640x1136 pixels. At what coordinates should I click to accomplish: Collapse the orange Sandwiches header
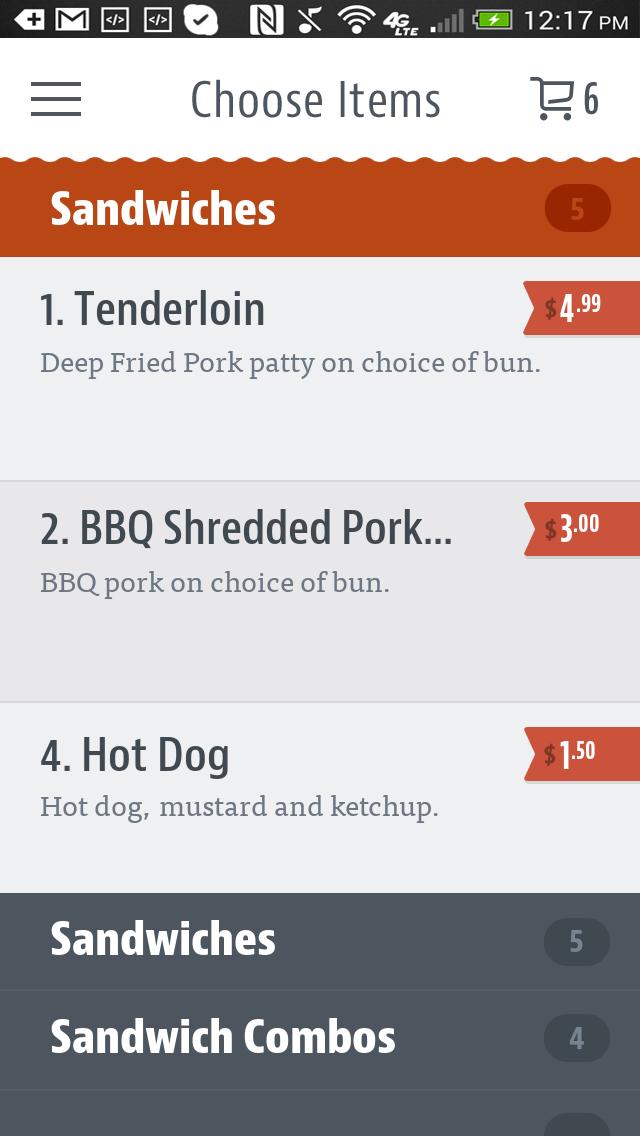tap(320, 209)
